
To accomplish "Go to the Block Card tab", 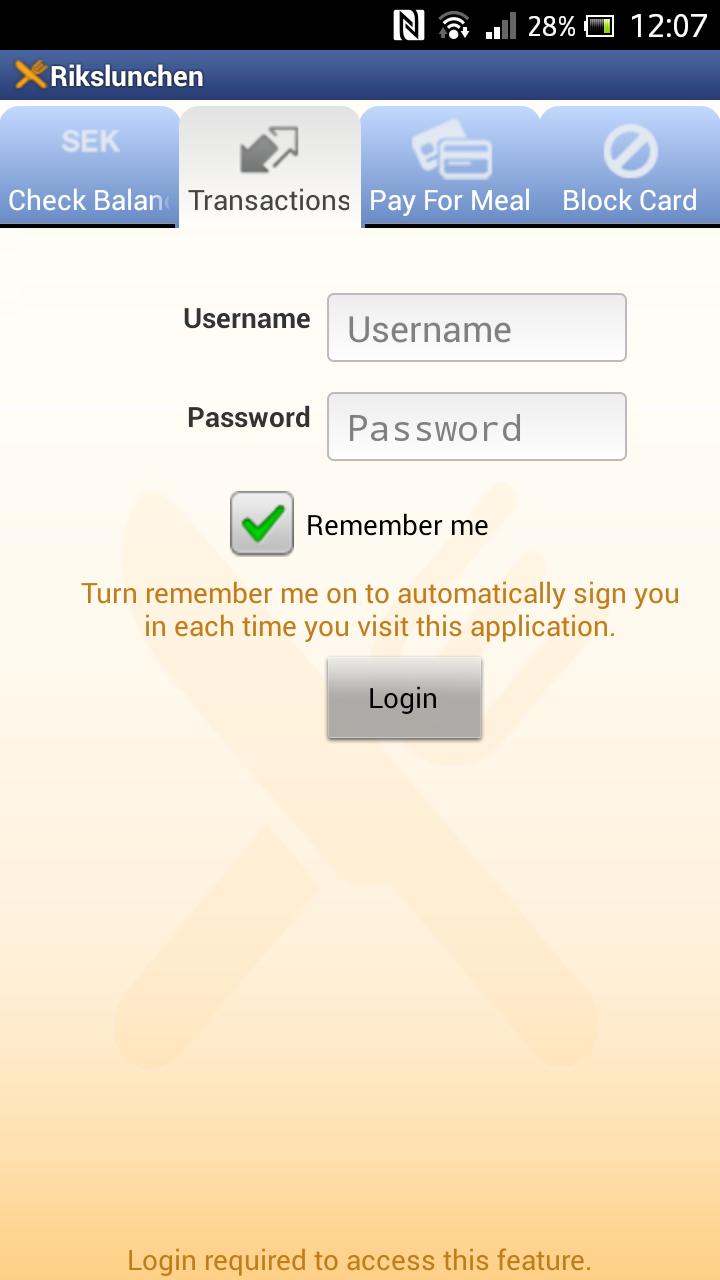I will (x=630, y=167).
